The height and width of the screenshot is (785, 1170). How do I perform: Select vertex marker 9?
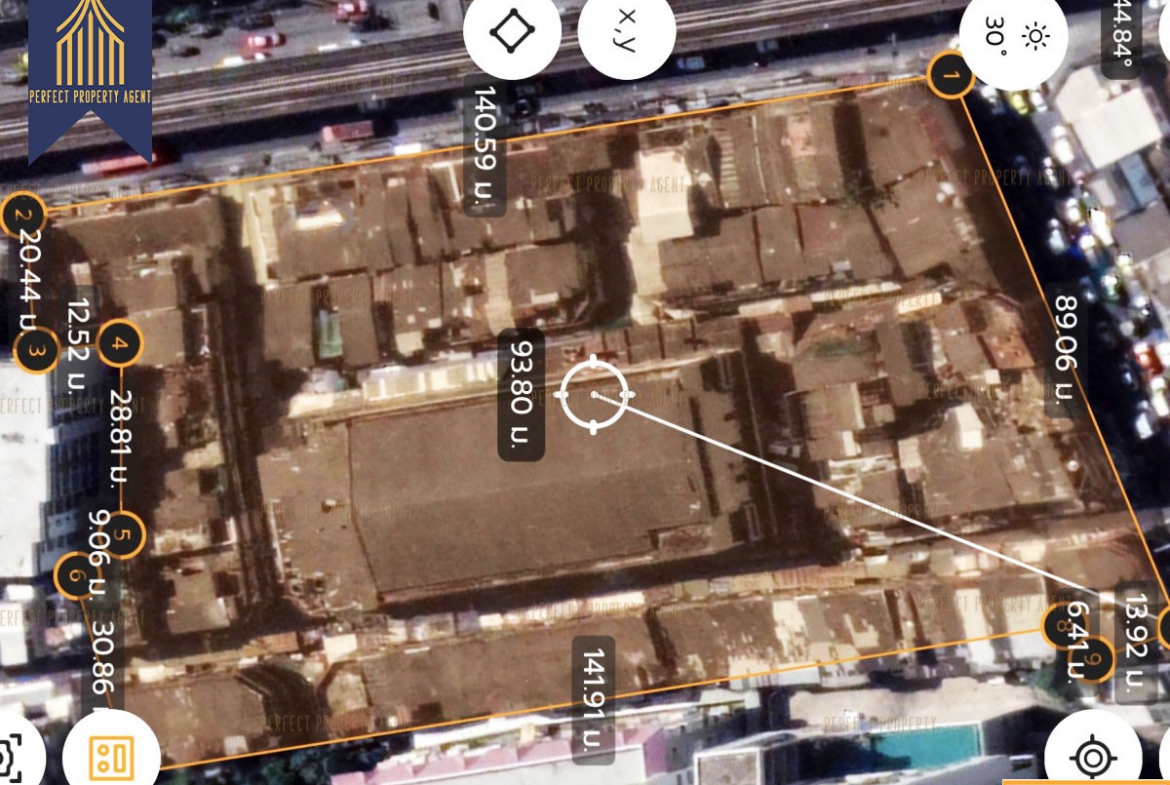click(x=1094, y=659)
